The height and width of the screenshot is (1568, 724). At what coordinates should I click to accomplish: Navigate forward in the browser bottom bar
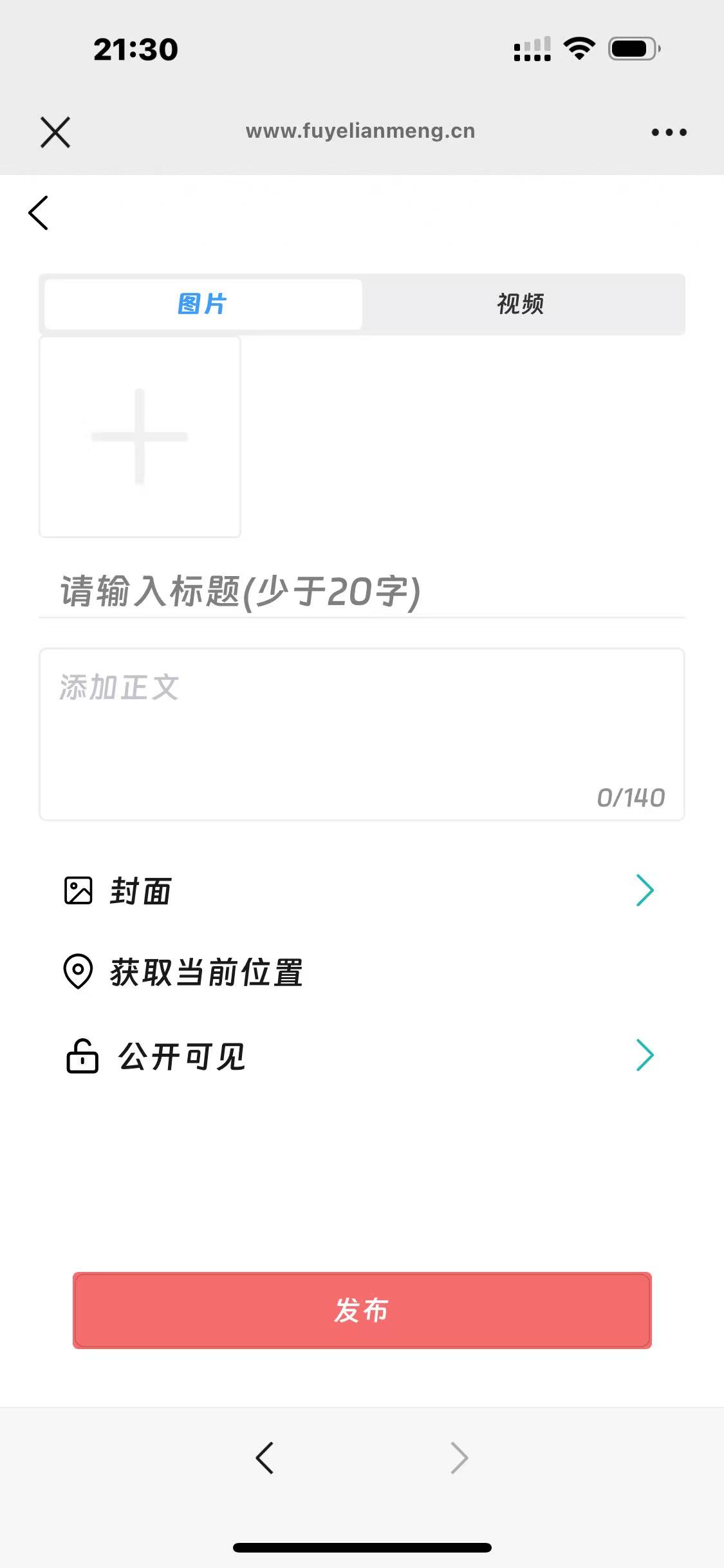point(459,1458)
